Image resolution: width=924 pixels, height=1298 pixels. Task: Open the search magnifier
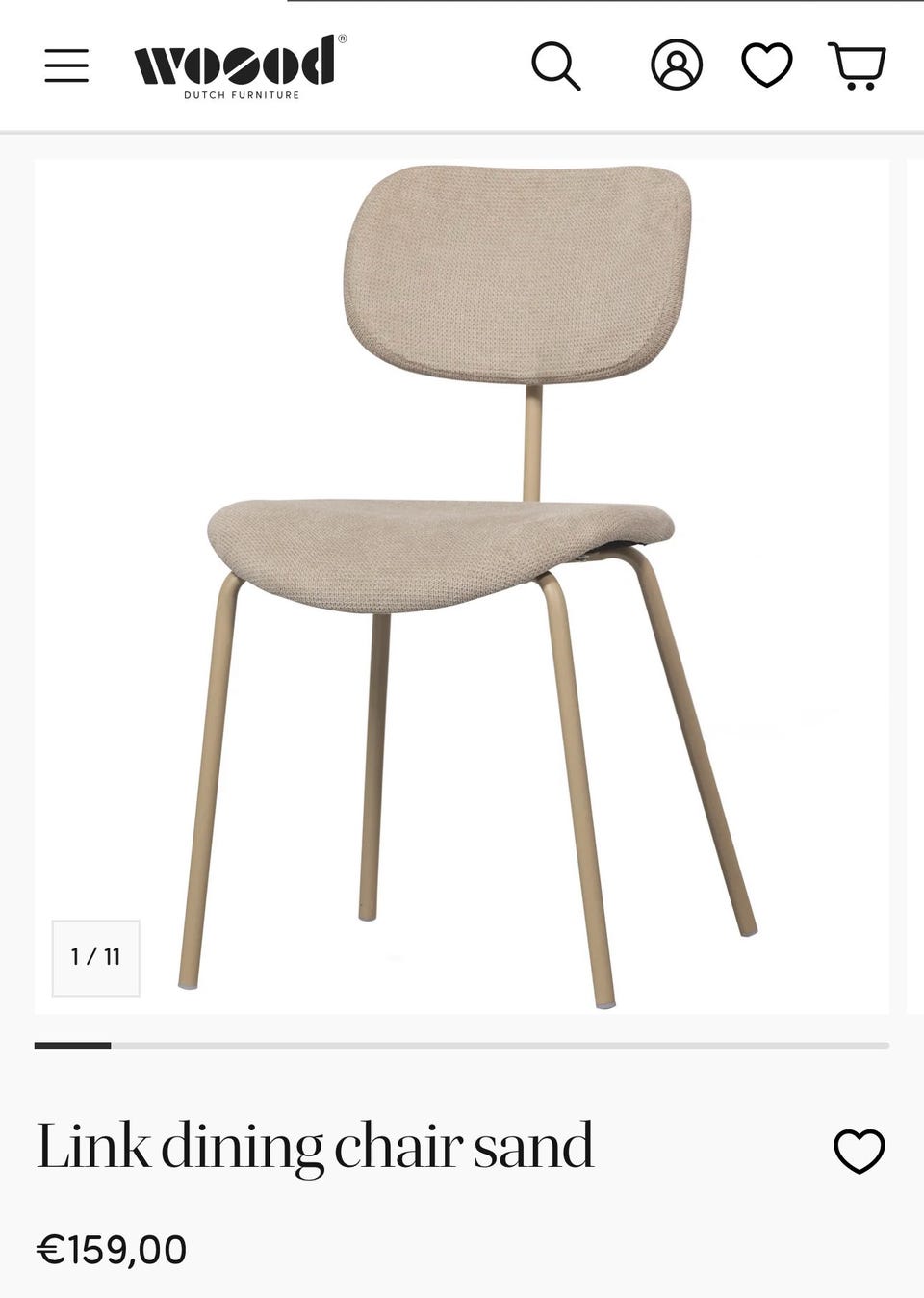click(556, 65)
